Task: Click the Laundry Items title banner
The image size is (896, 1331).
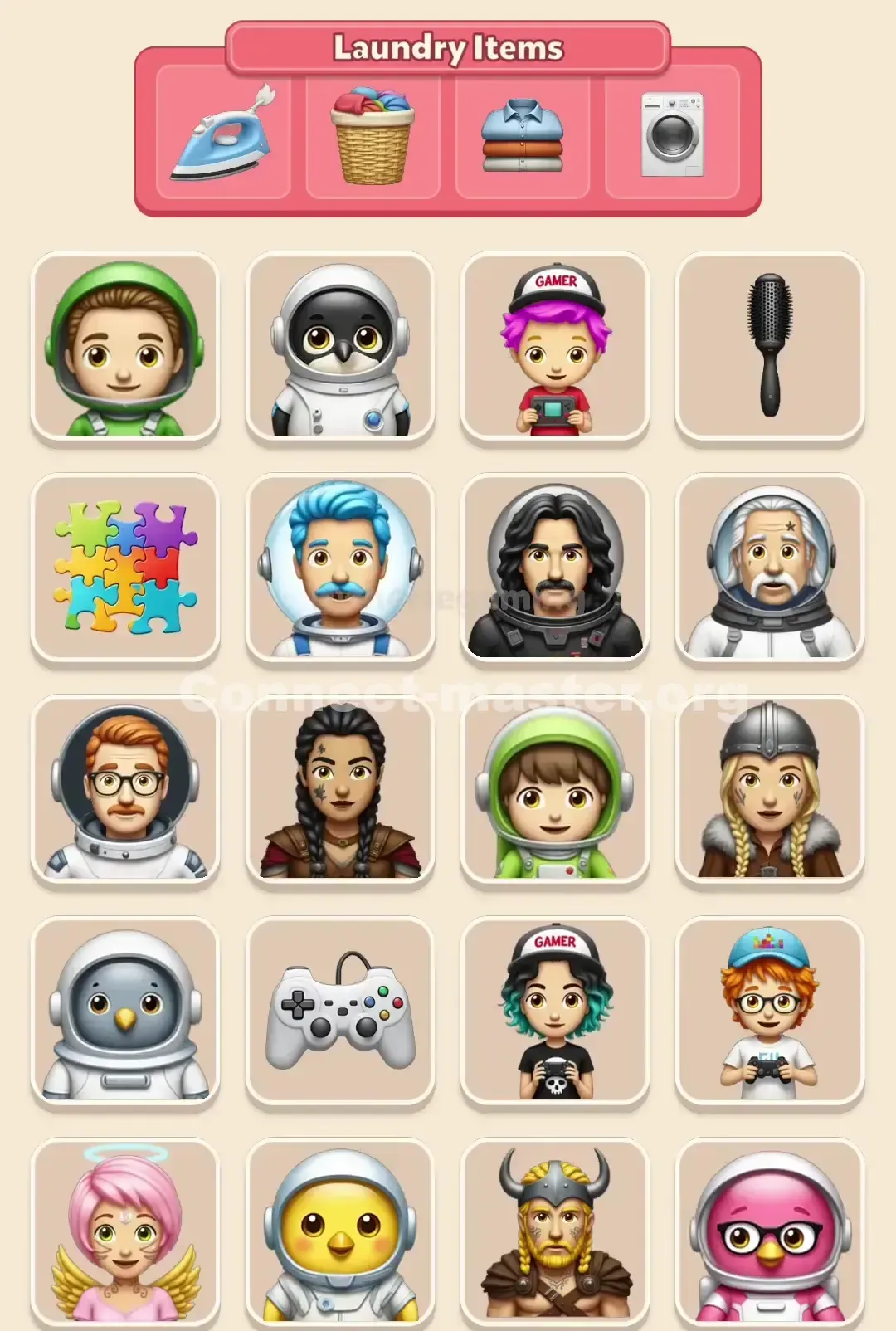Action: (448, 47)
